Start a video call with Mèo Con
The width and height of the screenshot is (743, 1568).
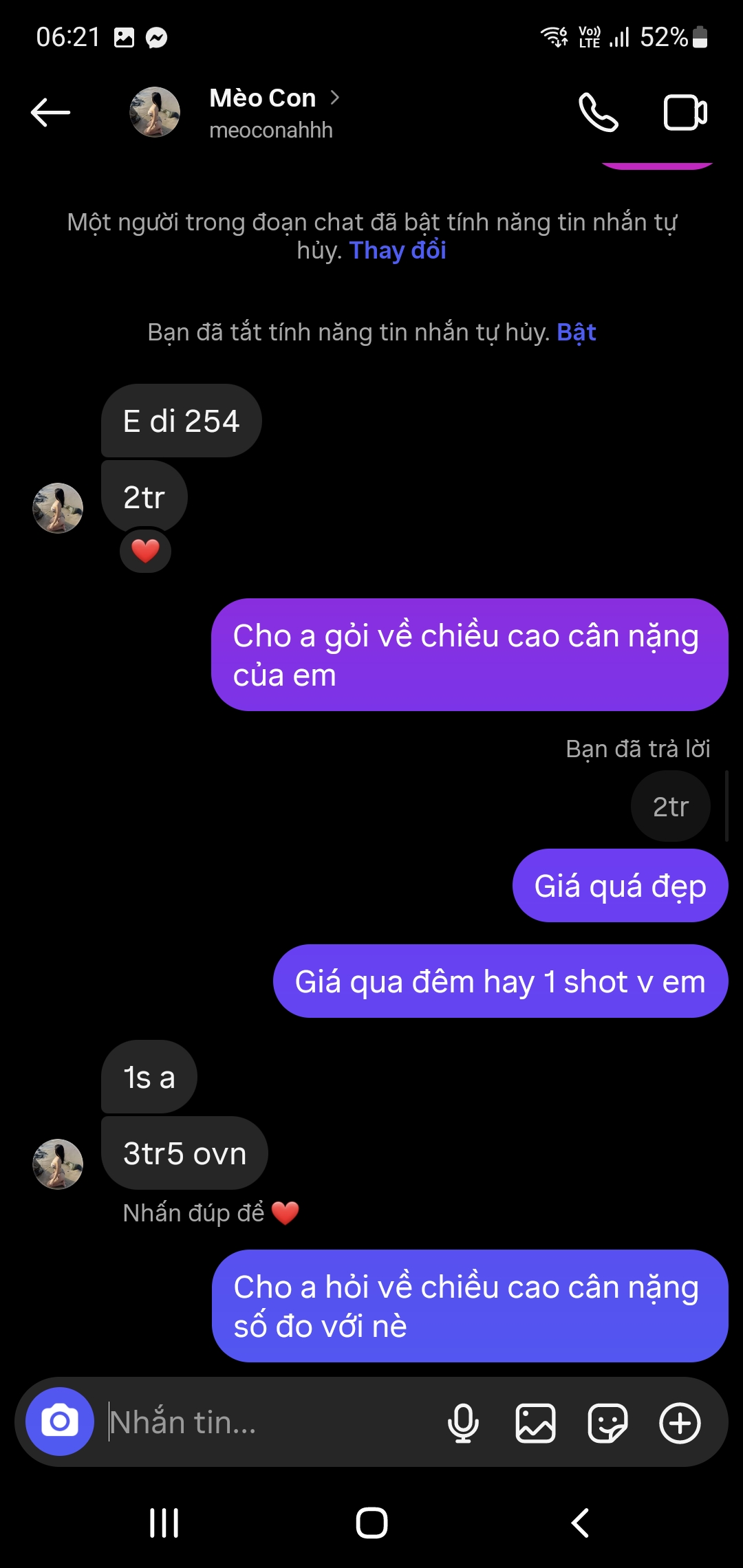click(x=685, y=113)
